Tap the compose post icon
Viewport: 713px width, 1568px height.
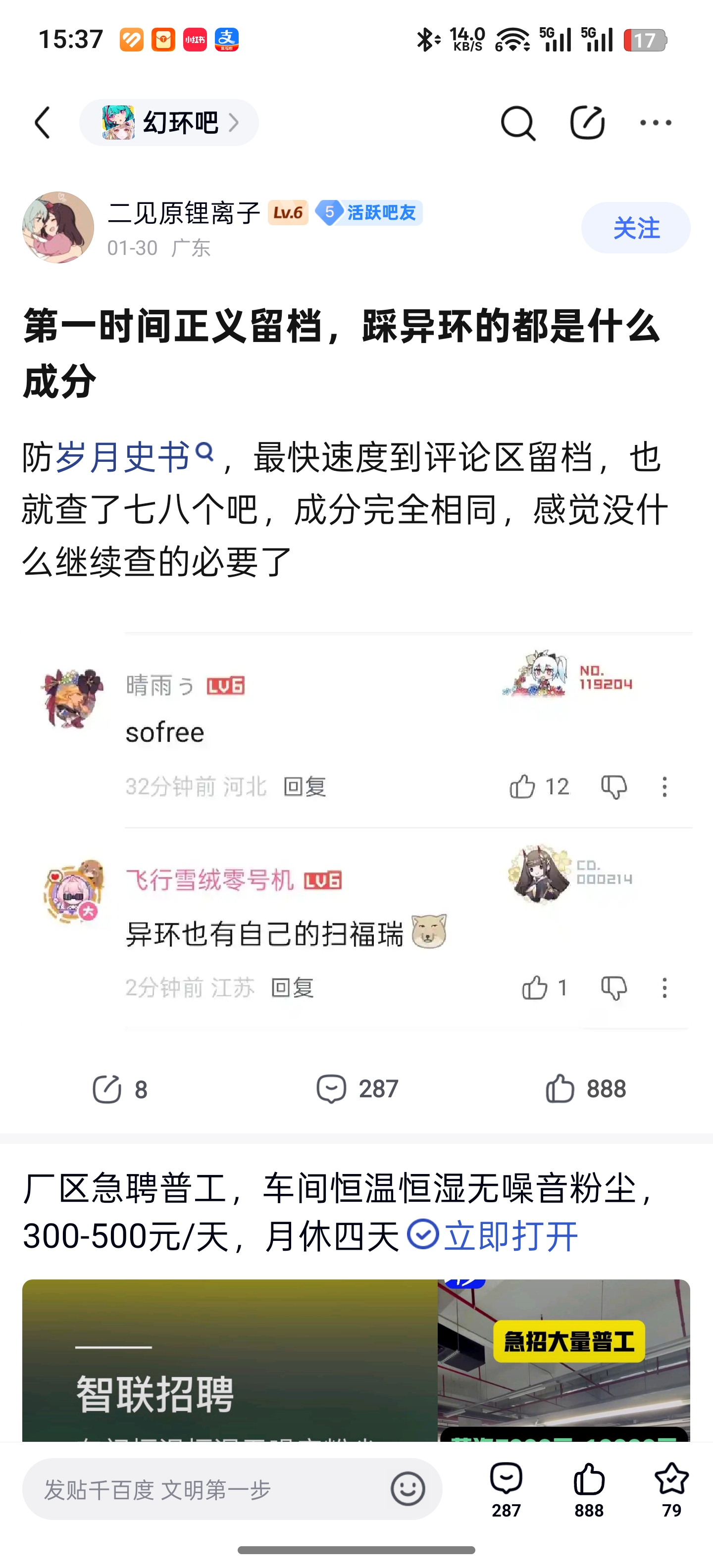pos(587,123)
